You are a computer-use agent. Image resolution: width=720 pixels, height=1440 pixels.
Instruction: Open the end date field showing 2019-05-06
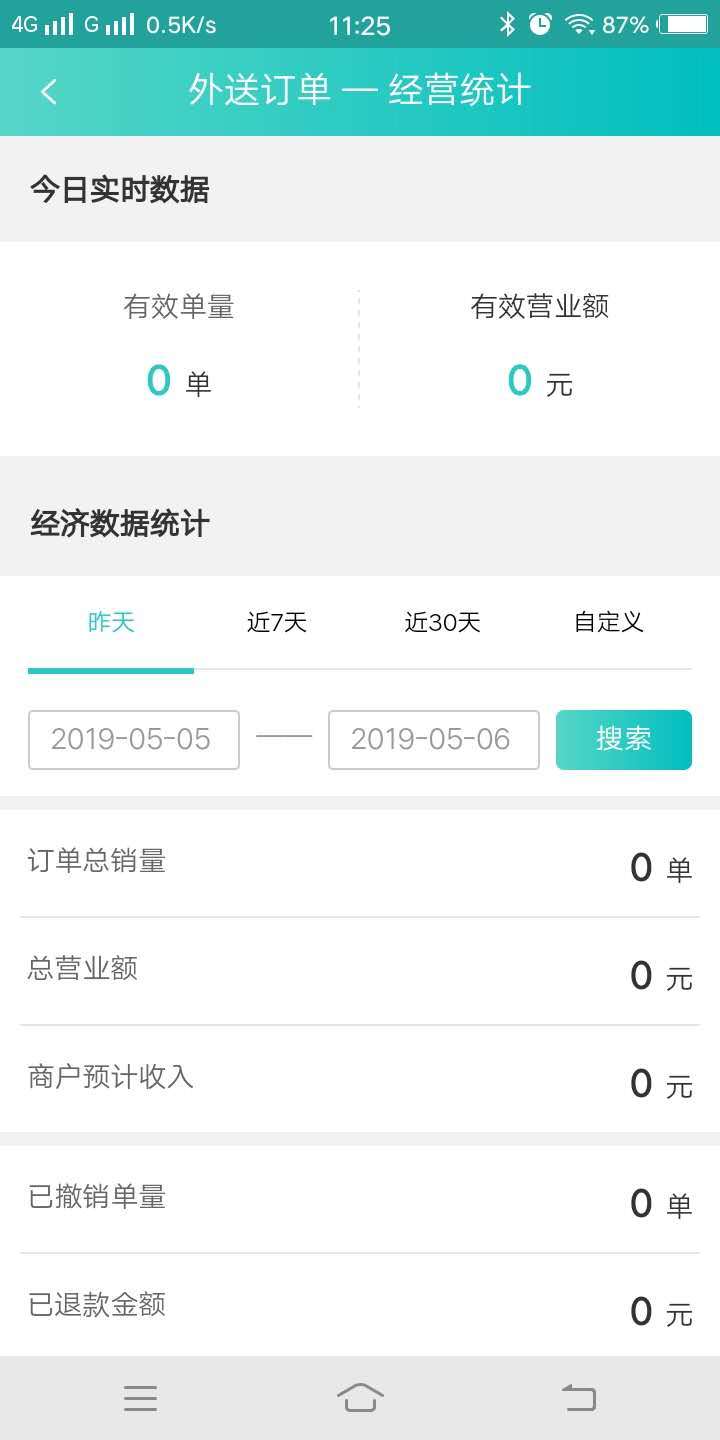point(434,739)
